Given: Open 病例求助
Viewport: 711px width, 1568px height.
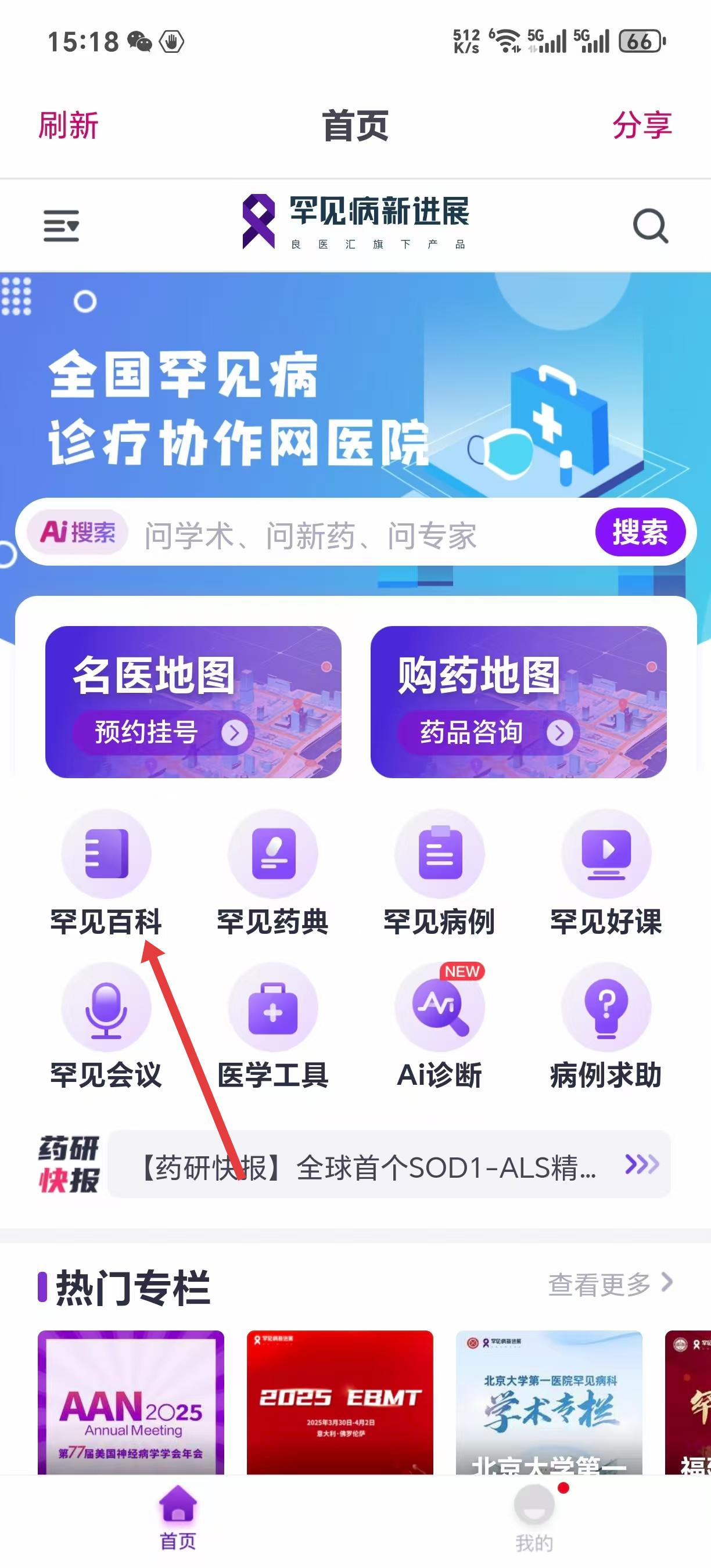Looking at the screenshot, I should pos(606,1026).
